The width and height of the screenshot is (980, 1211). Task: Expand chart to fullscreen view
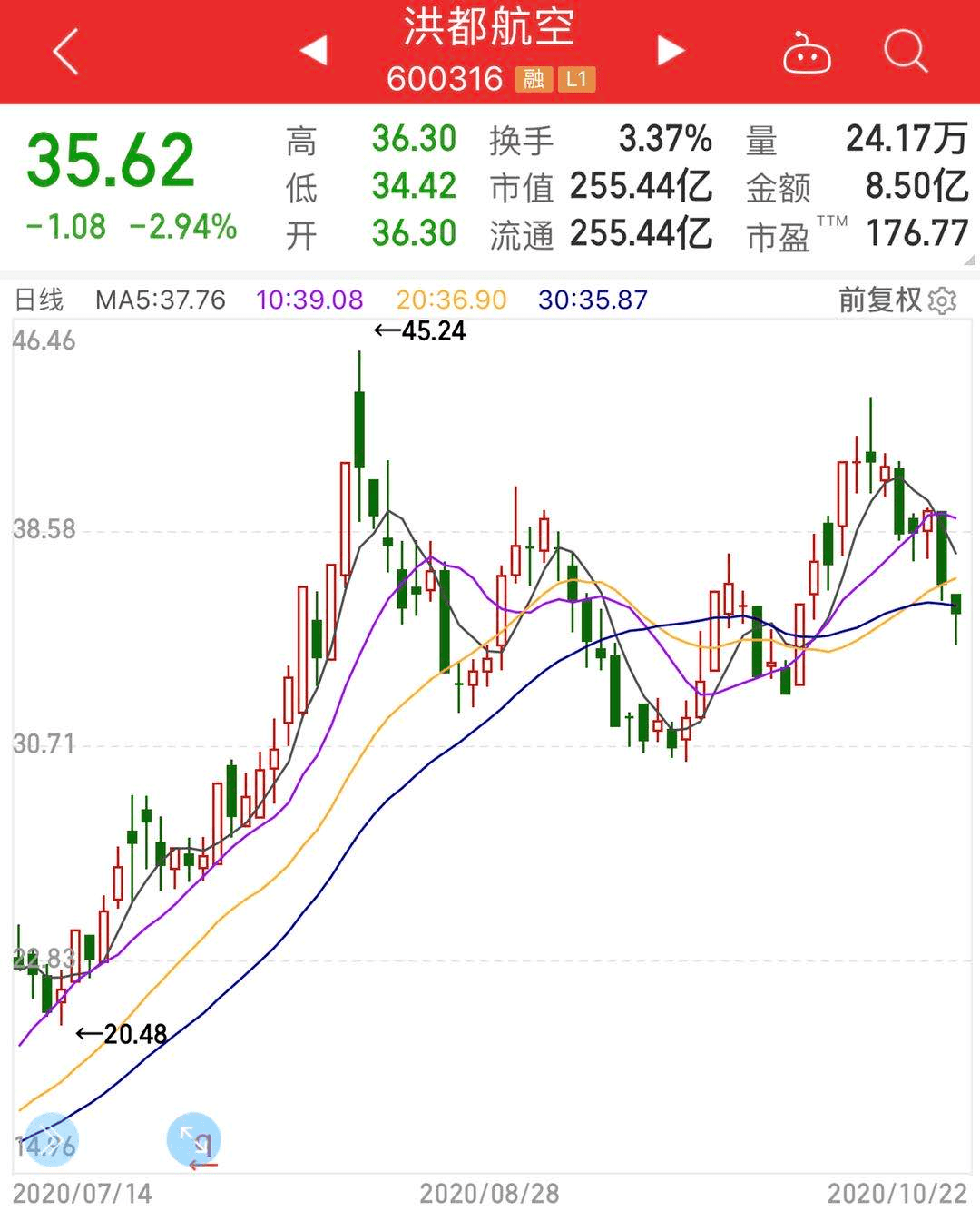click(194, 1140)
